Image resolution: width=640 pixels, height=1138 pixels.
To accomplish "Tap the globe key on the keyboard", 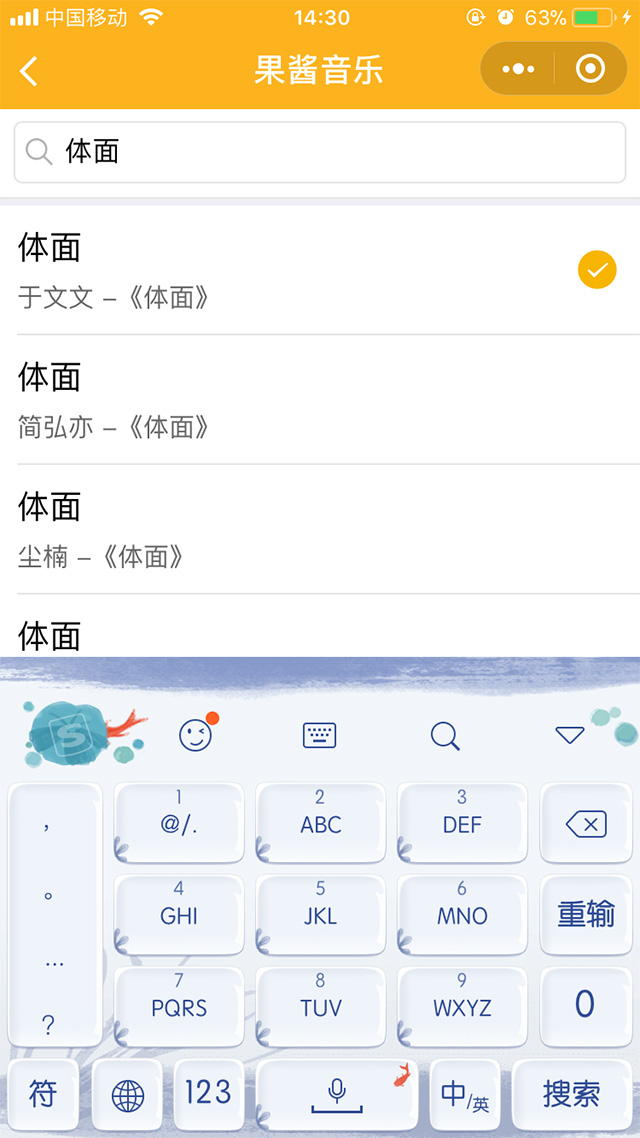I will 128,1096.
